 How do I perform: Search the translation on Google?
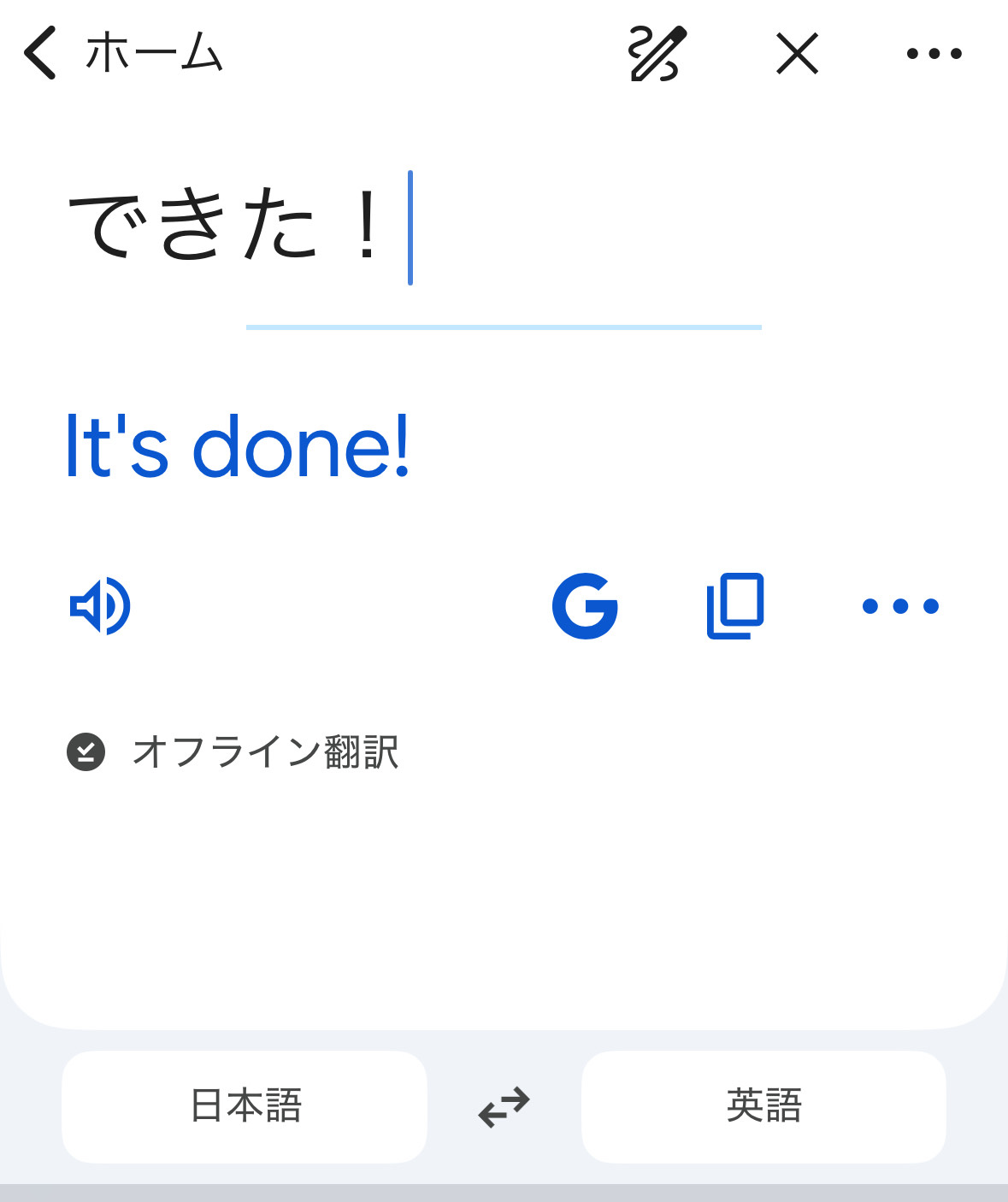tap(586, 606)
